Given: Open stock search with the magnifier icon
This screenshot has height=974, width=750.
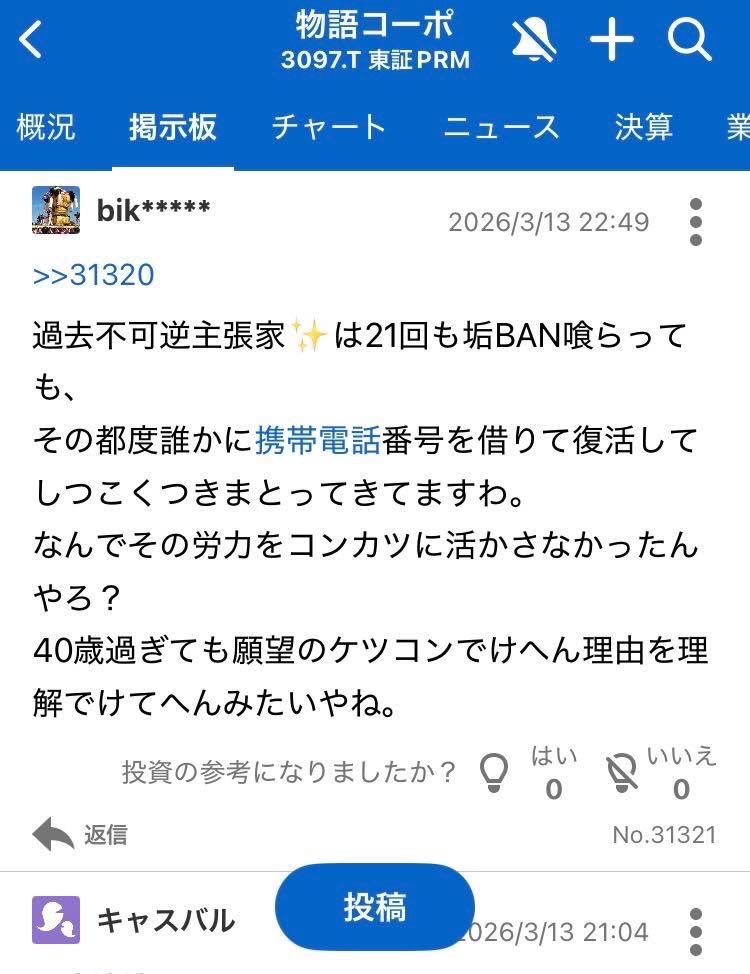Looking at the screenshot, I should click(688, 40).
